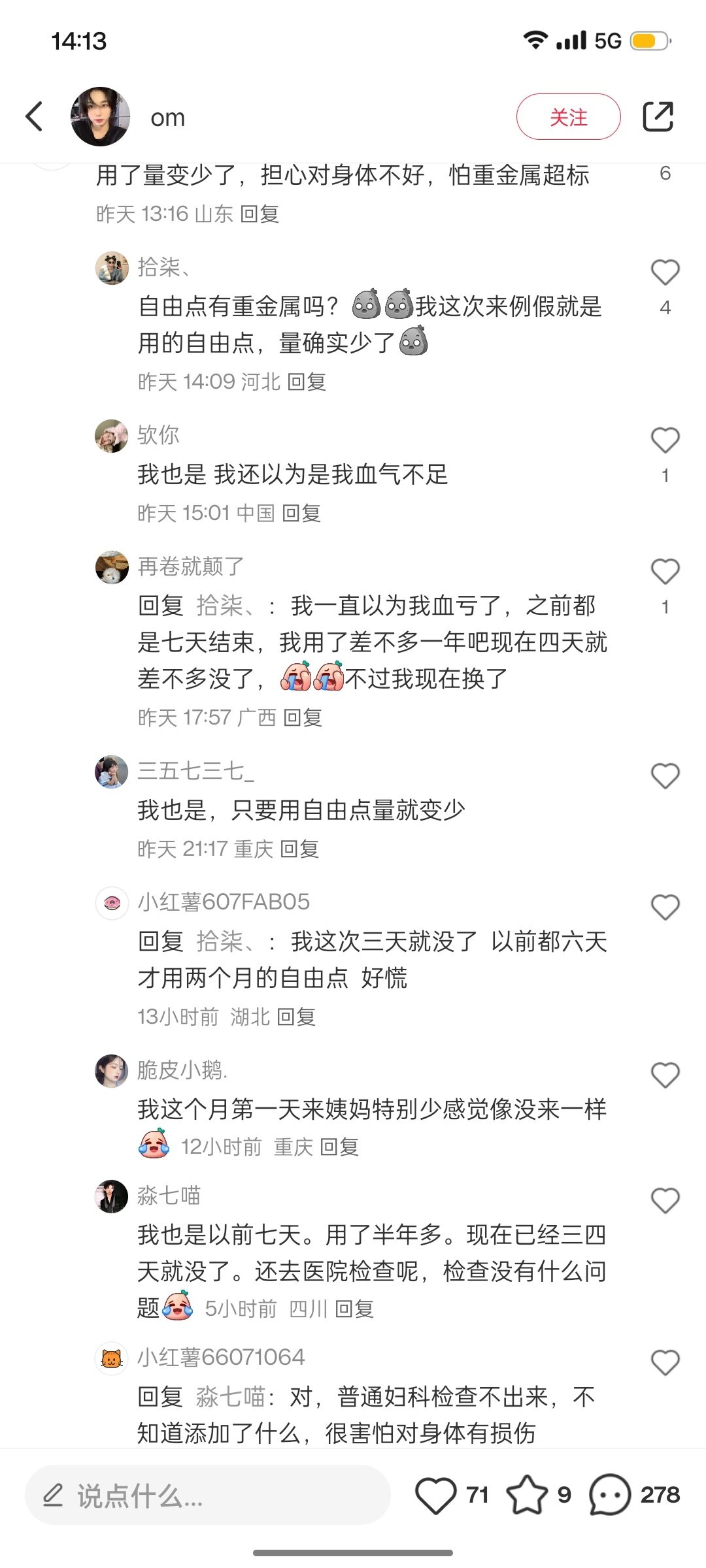Open 脆皮小鹅.'s profile avatar
Viewport: 706px width, 1568px height.
(112, 1071)
